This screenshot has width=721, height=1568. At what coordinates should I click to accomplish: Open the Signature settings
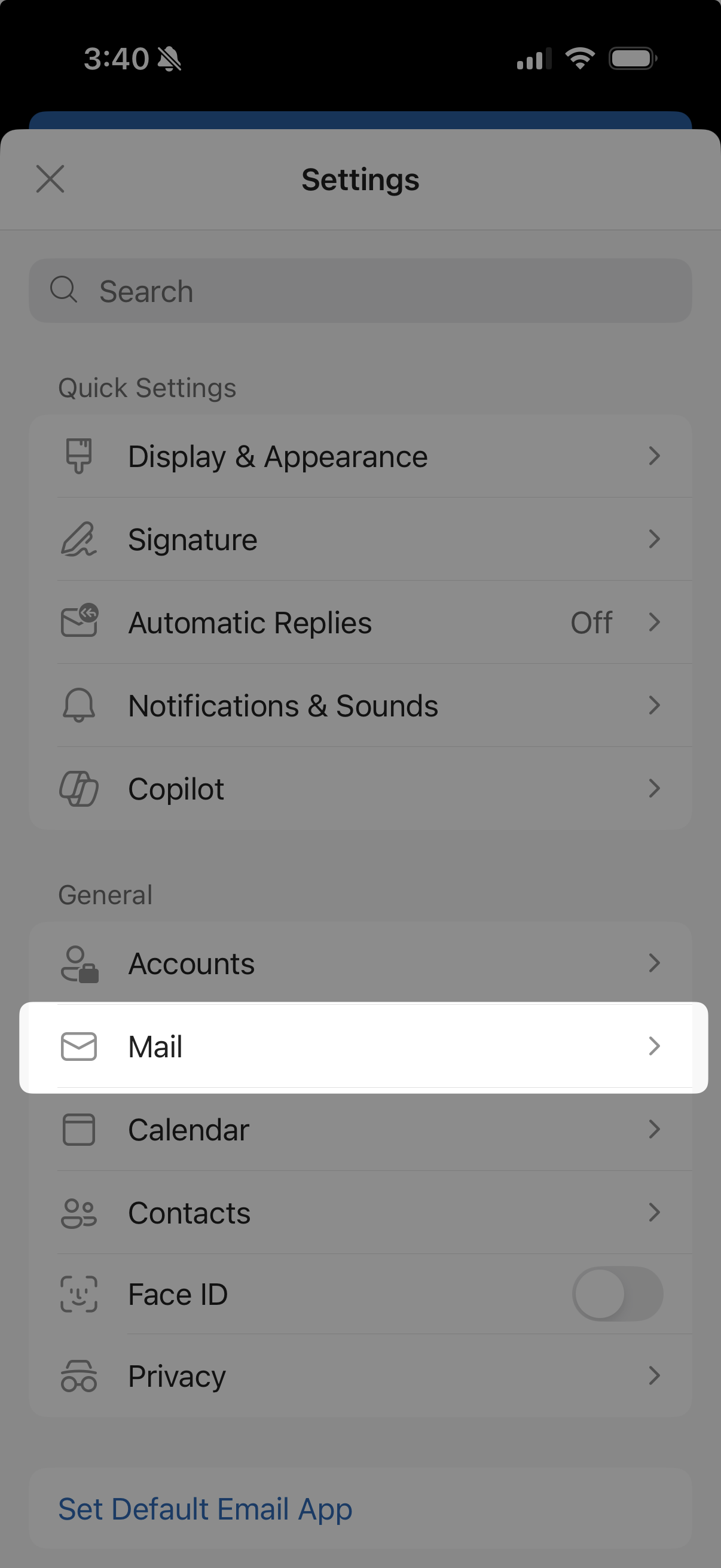tap(360, 539)
